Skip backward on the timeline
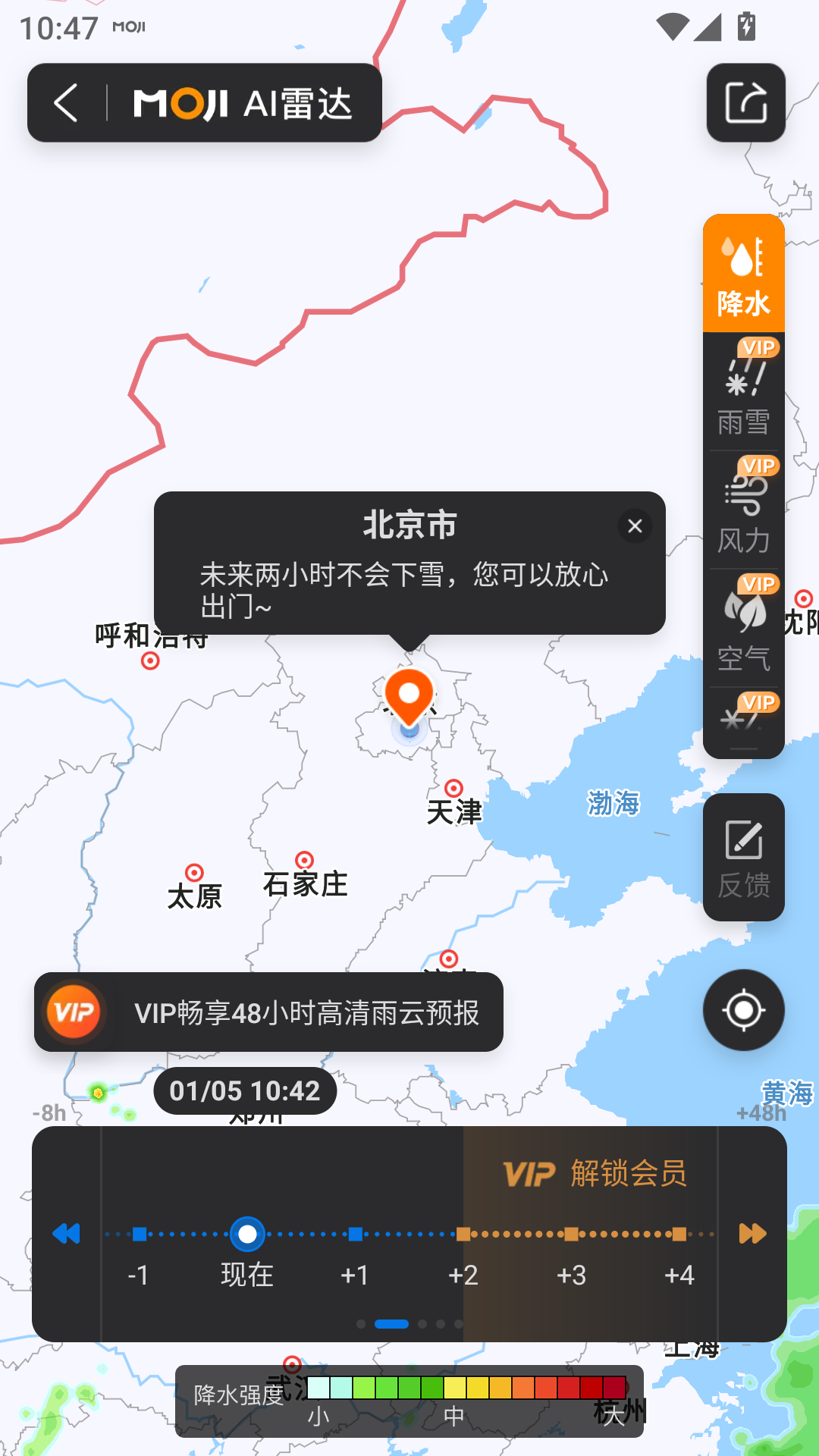This screenshot has width=819, height=1456. pyautogui.click(x=66, y=1234)
